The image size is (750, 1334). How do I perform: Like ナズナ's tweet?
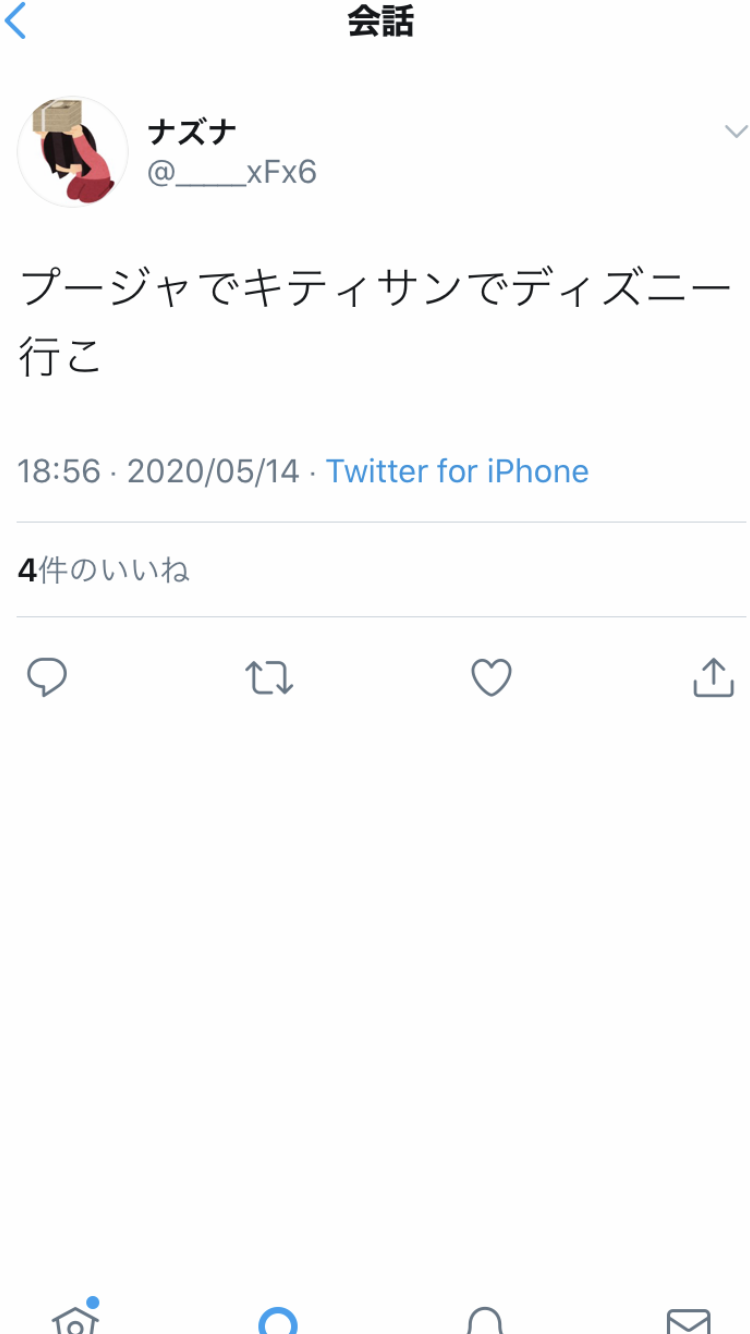[491, 677]
